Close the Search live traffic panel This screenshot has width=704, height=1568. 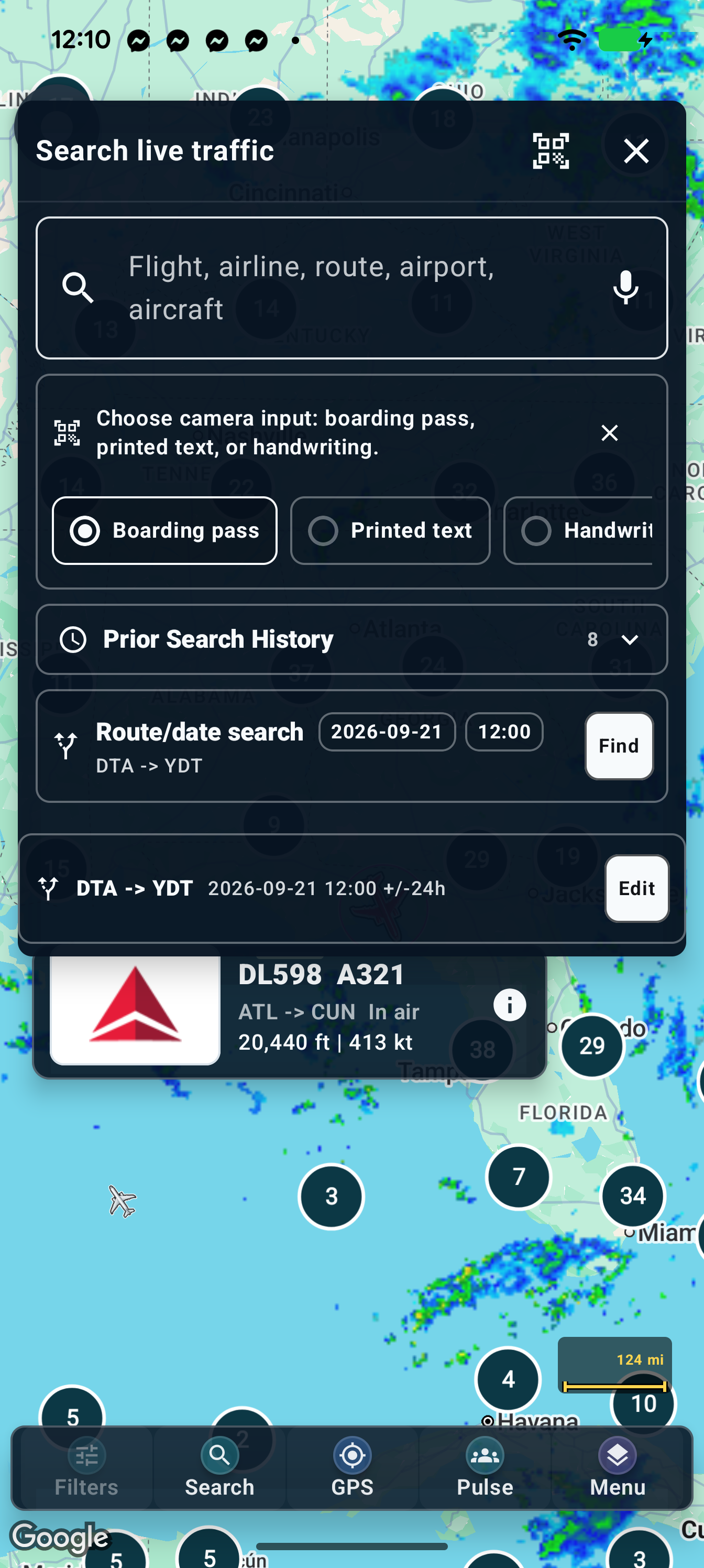(x=636, y=150)
